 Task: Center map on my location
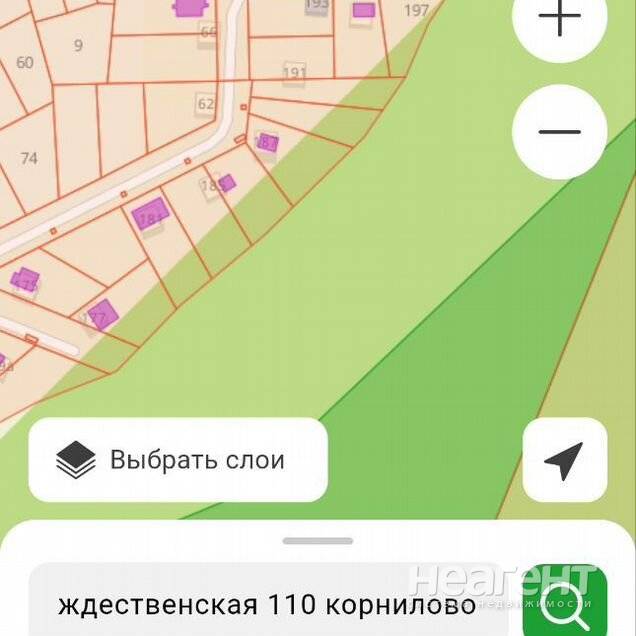pyautogui.click(x=564, y=460)
